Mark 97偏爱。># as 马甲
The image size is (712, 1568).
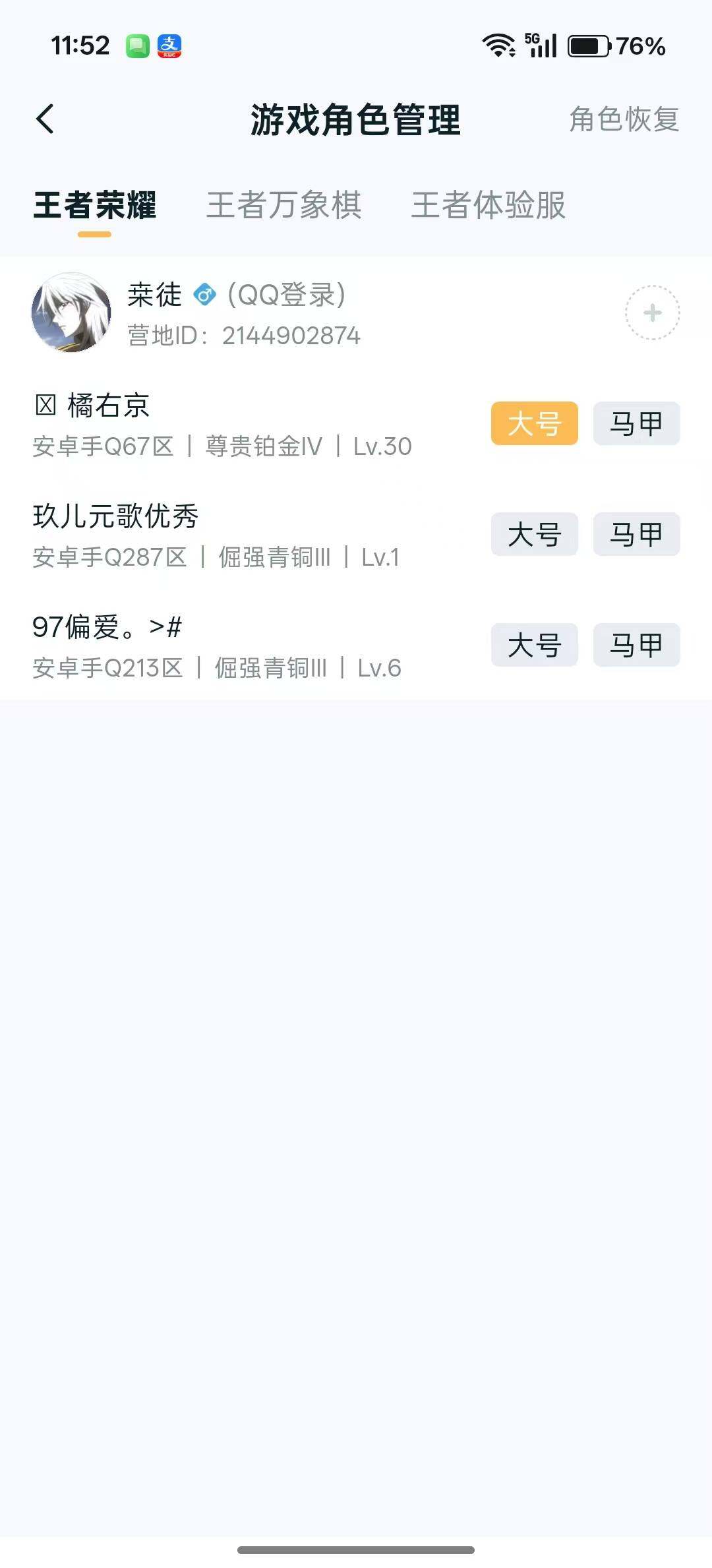pos(636,645)
